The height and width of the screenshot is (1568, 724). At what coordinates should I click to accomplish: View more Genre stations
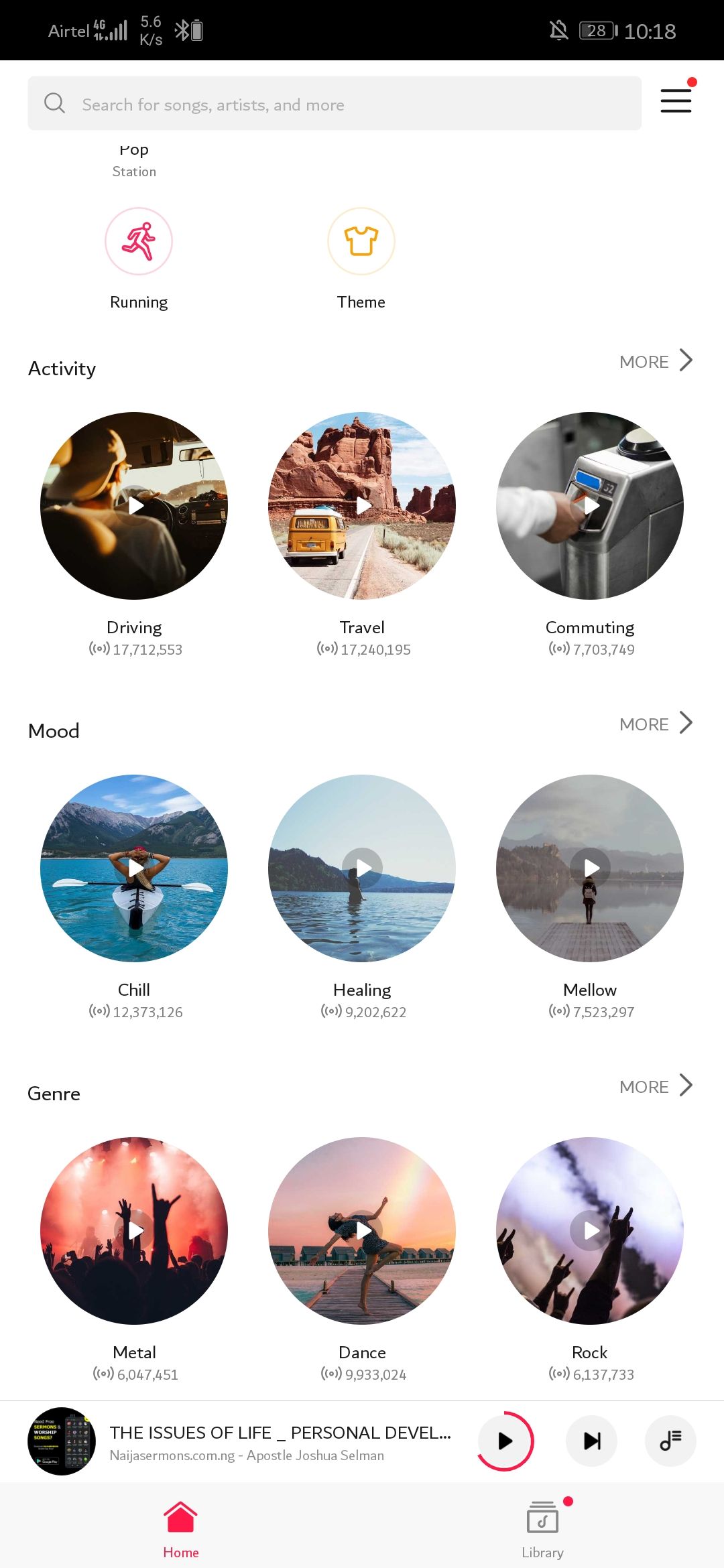[655, 1086]
